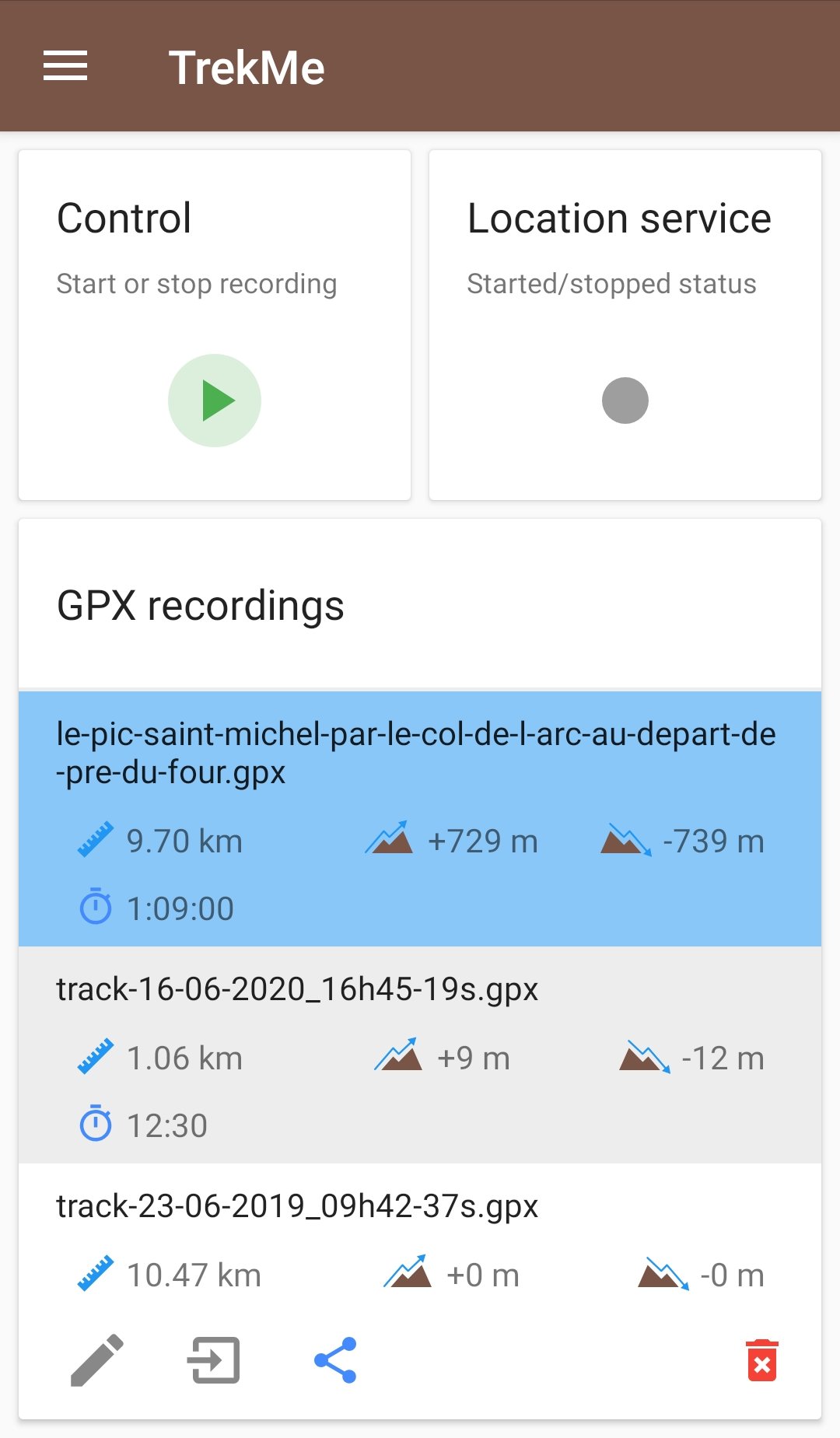Viewport: 840px width, 1438px height.
Task: Edit the selected recording with the pencil icon
Action: [x=97, y=1360]
